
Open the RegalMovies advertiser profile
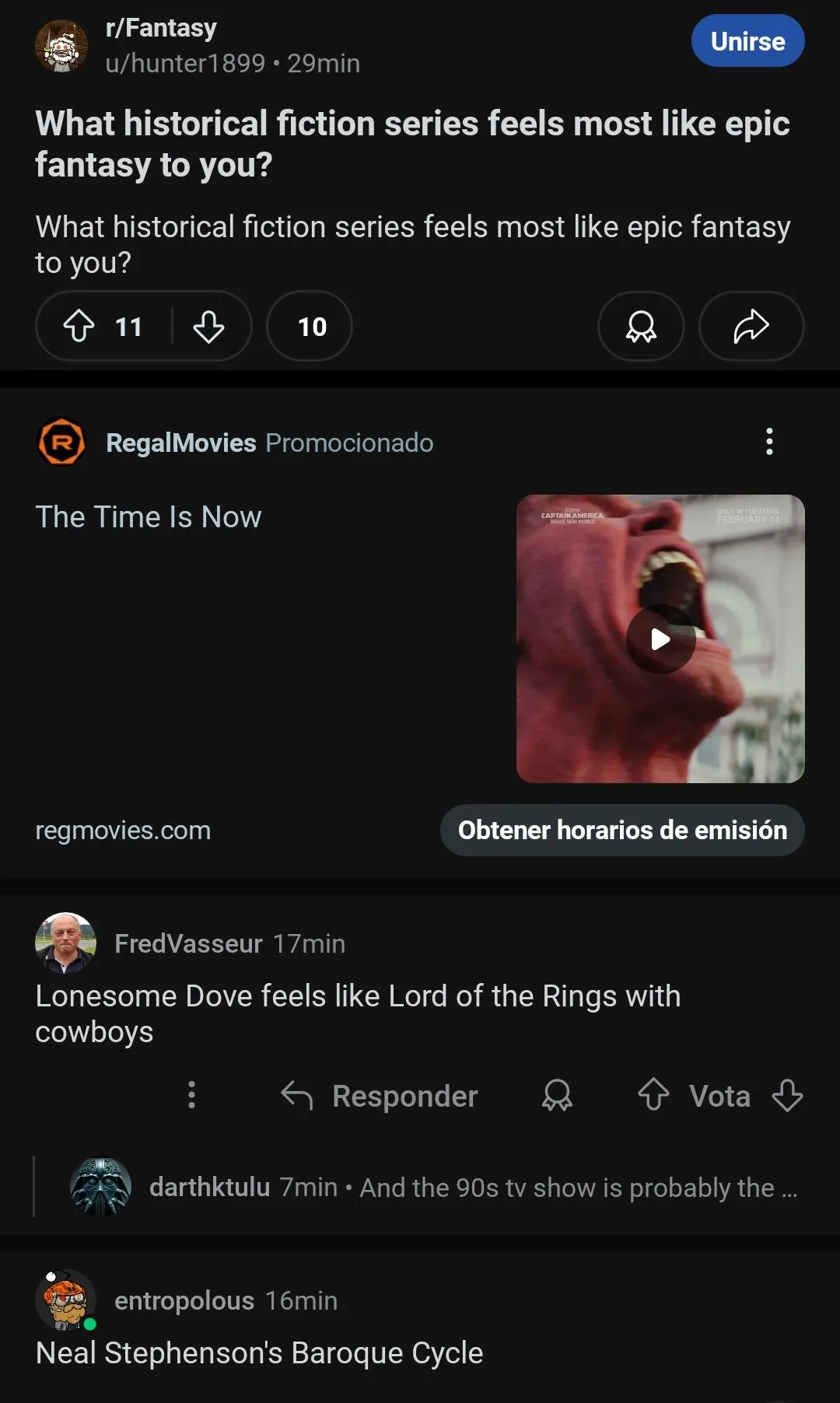180,443
